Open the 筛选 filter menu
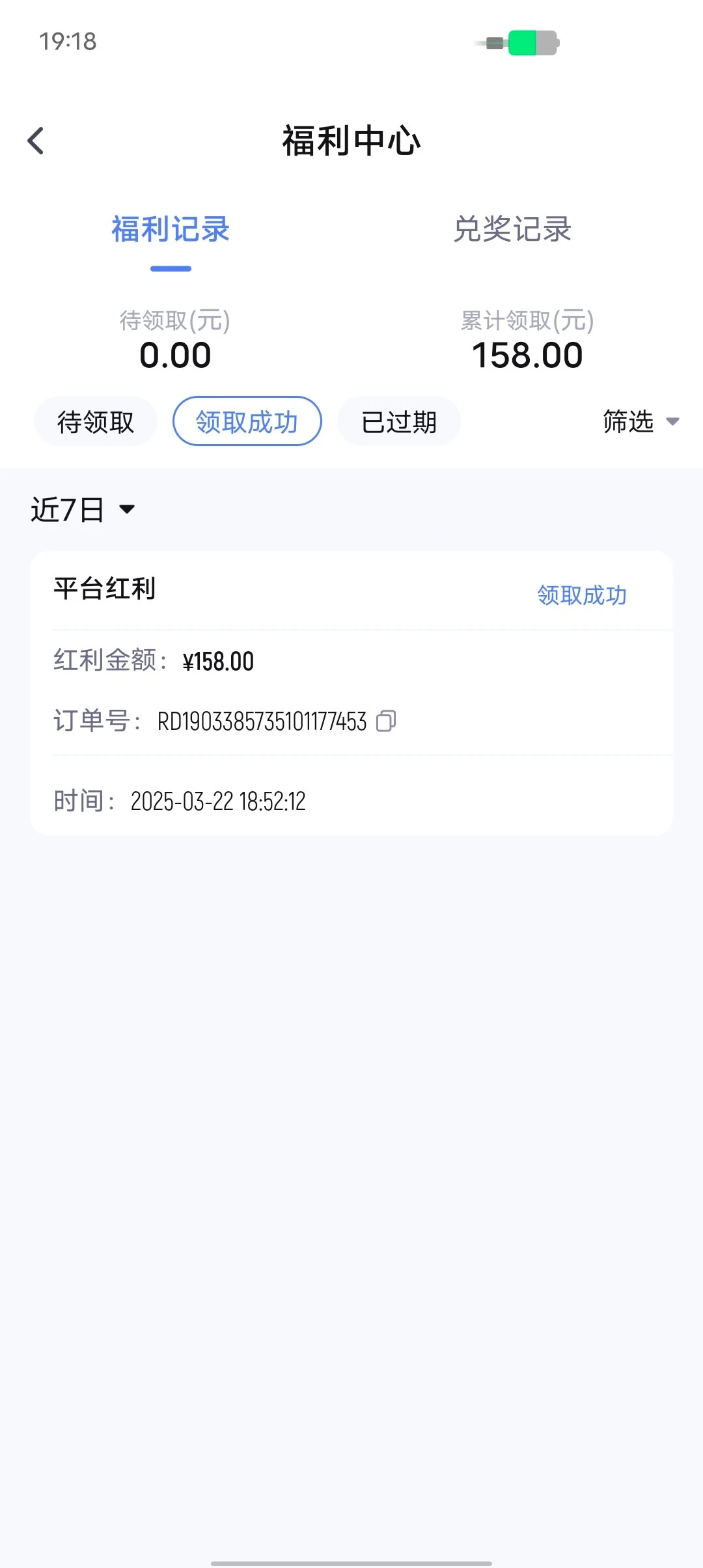 [629, 422]
